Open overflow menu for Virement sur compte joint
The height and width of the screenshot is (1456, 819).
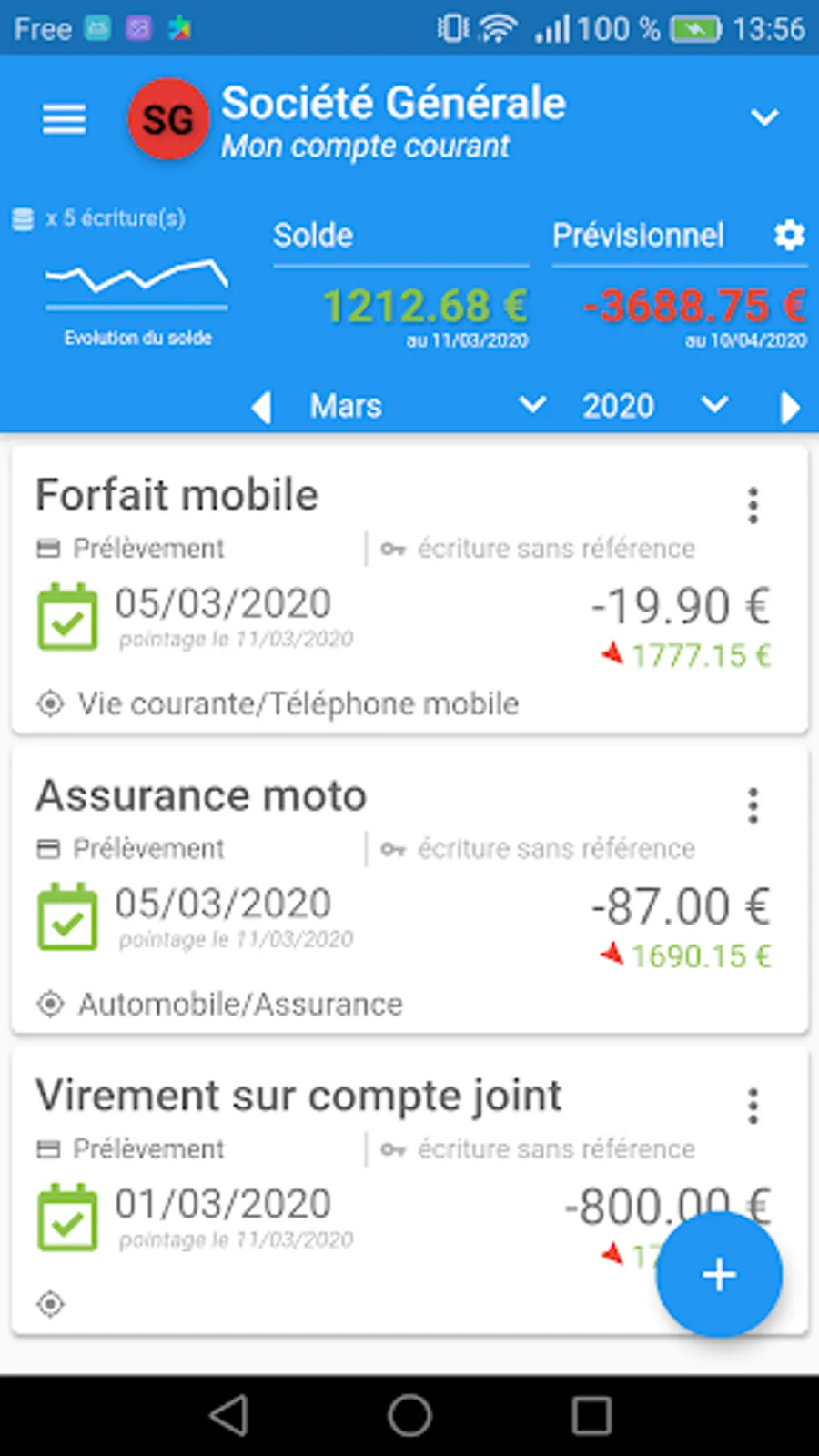click(753, 1106)
